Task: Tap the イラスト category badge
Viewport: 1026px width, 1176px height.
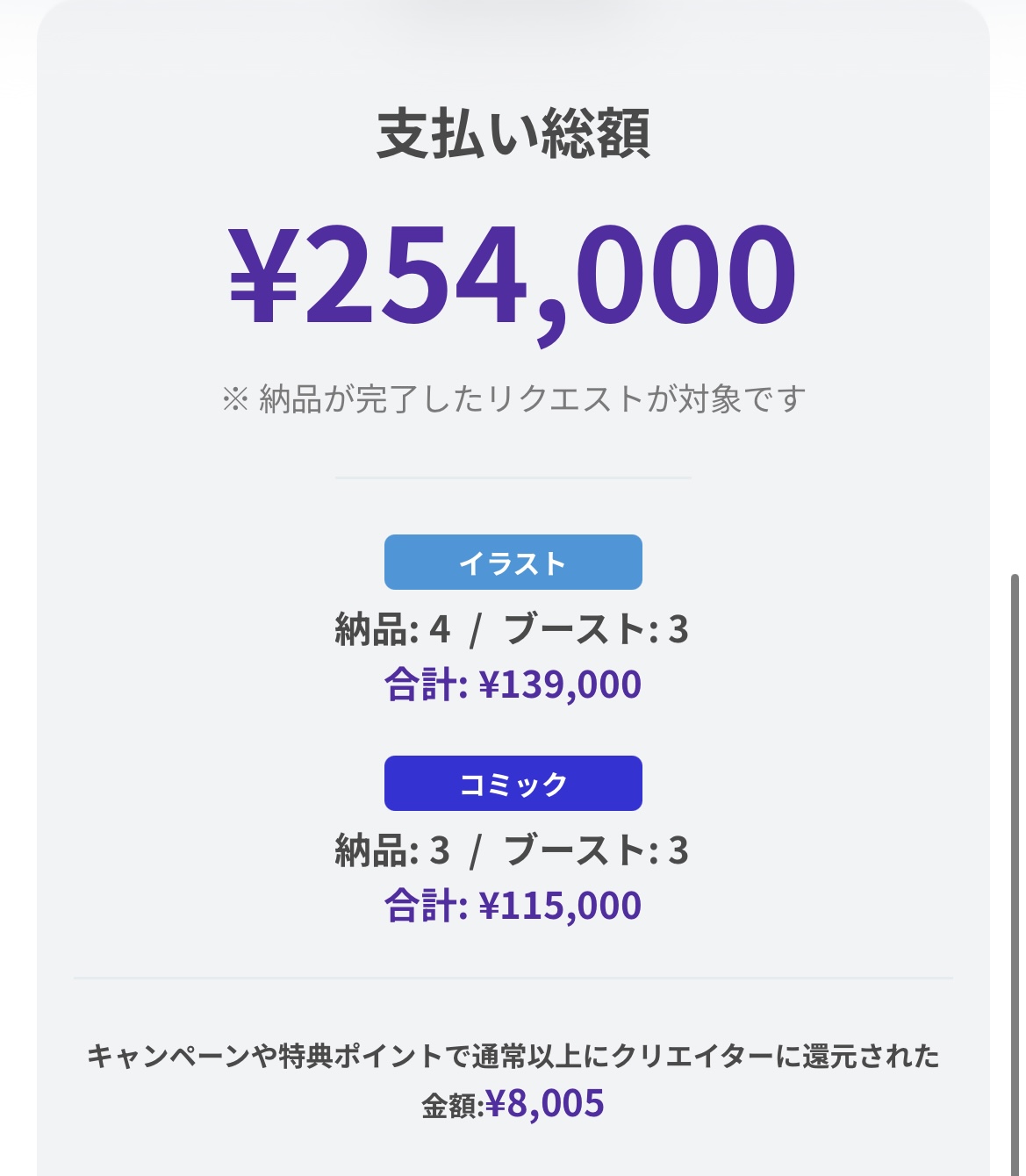Action: coord(513,562)
